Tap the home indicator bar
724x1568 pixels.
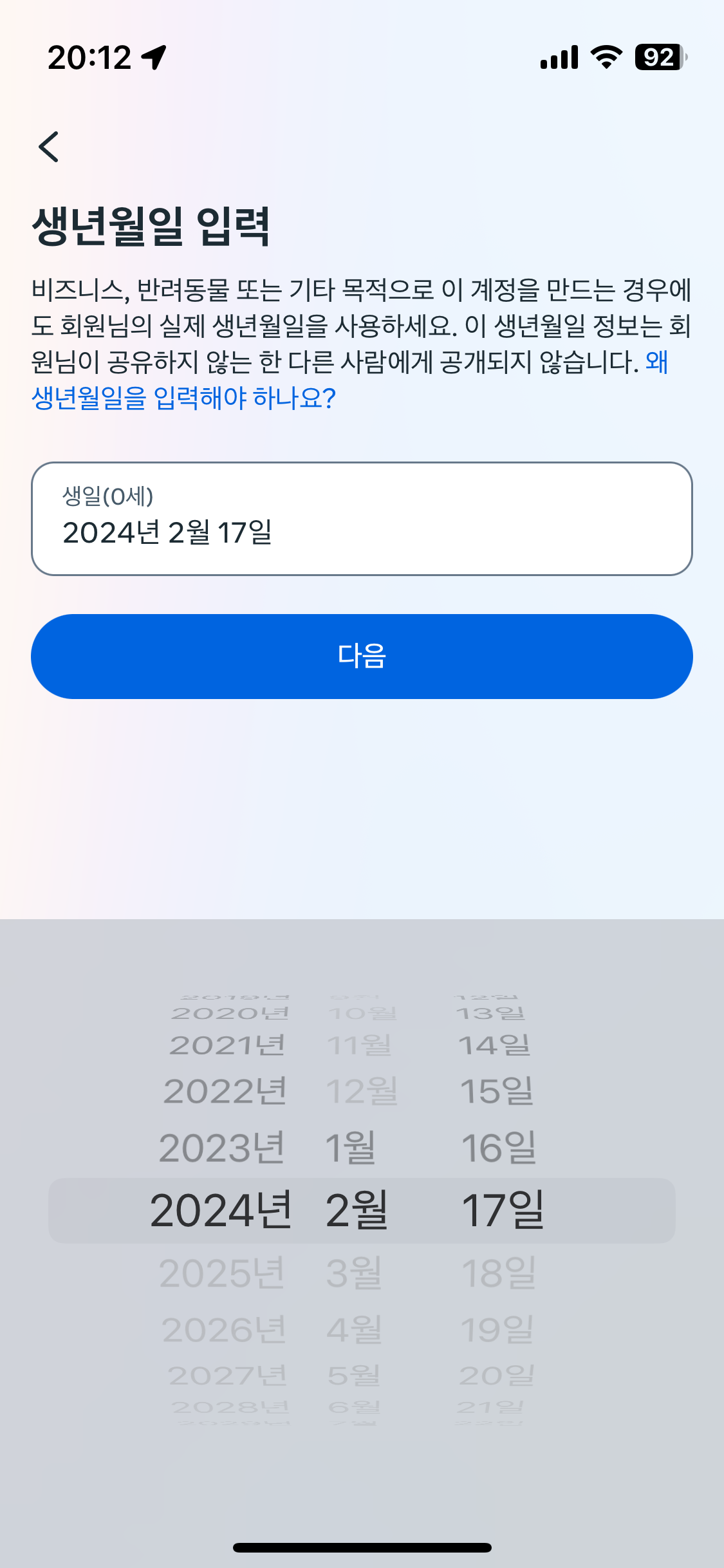362,1546
